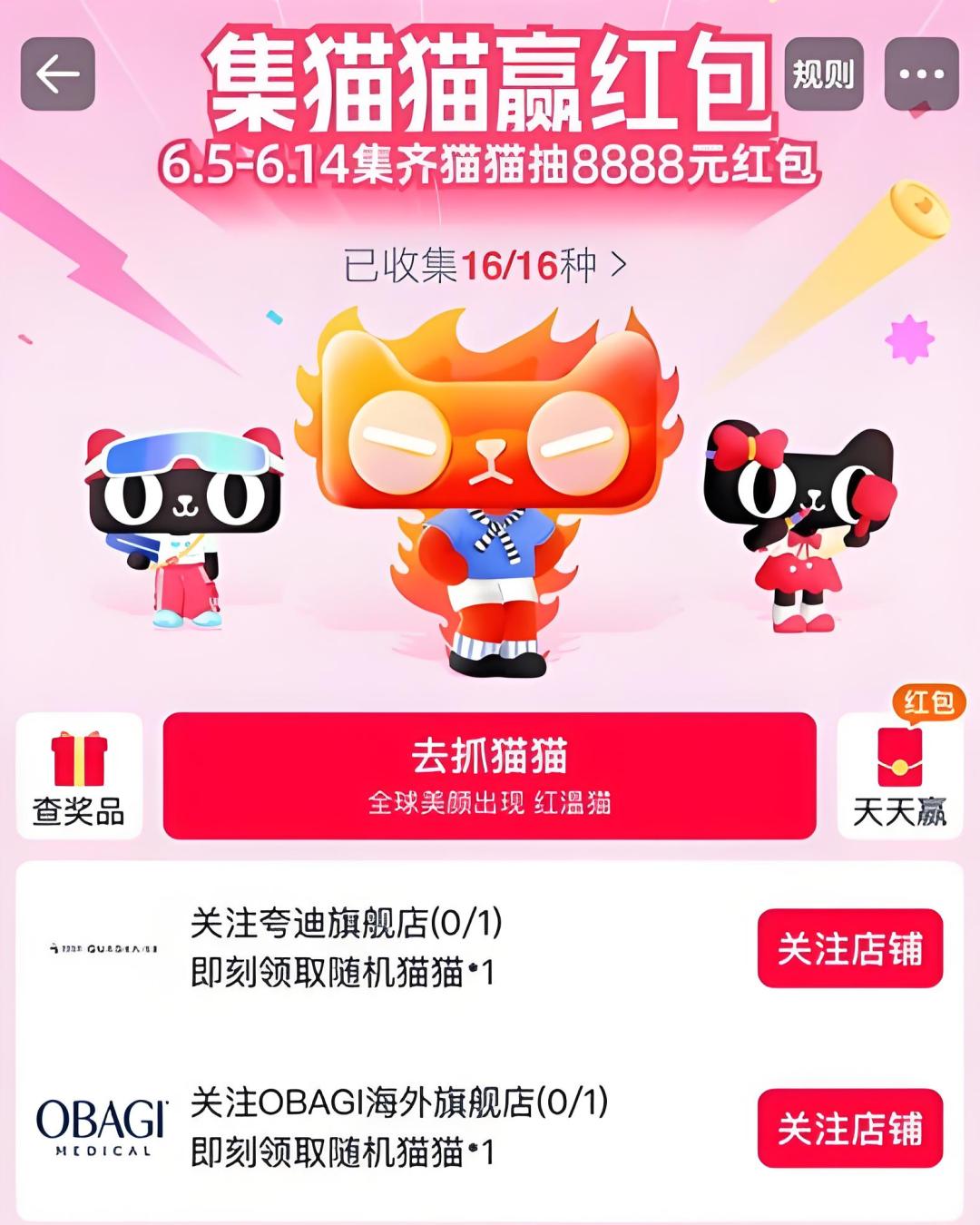The width and height of the screenshot is (980, 1225).
Task: View collected cats 已收集16/16种
Action: pos(485,265)
